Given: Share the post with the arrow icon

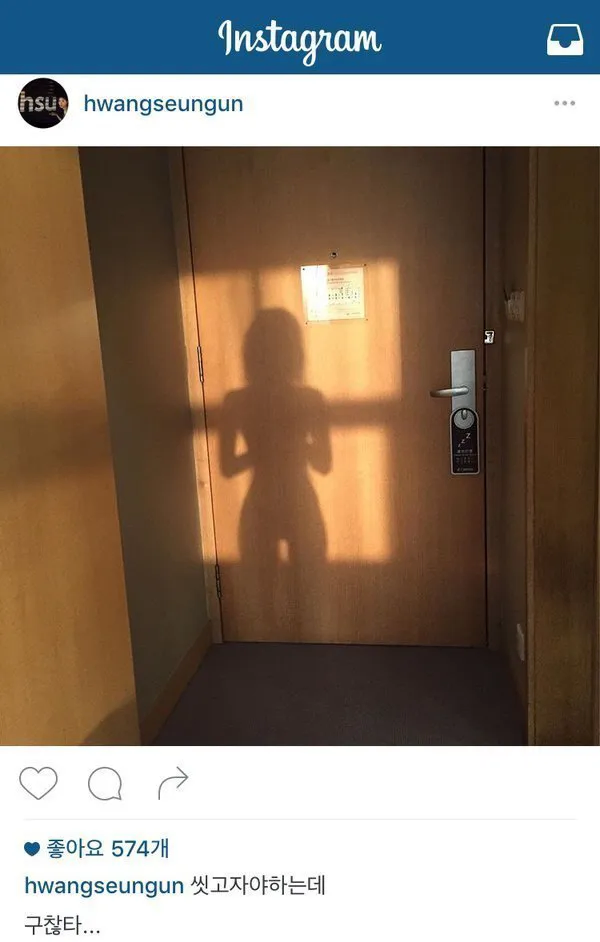Looking at the screenshot, I should click(173, 784).
